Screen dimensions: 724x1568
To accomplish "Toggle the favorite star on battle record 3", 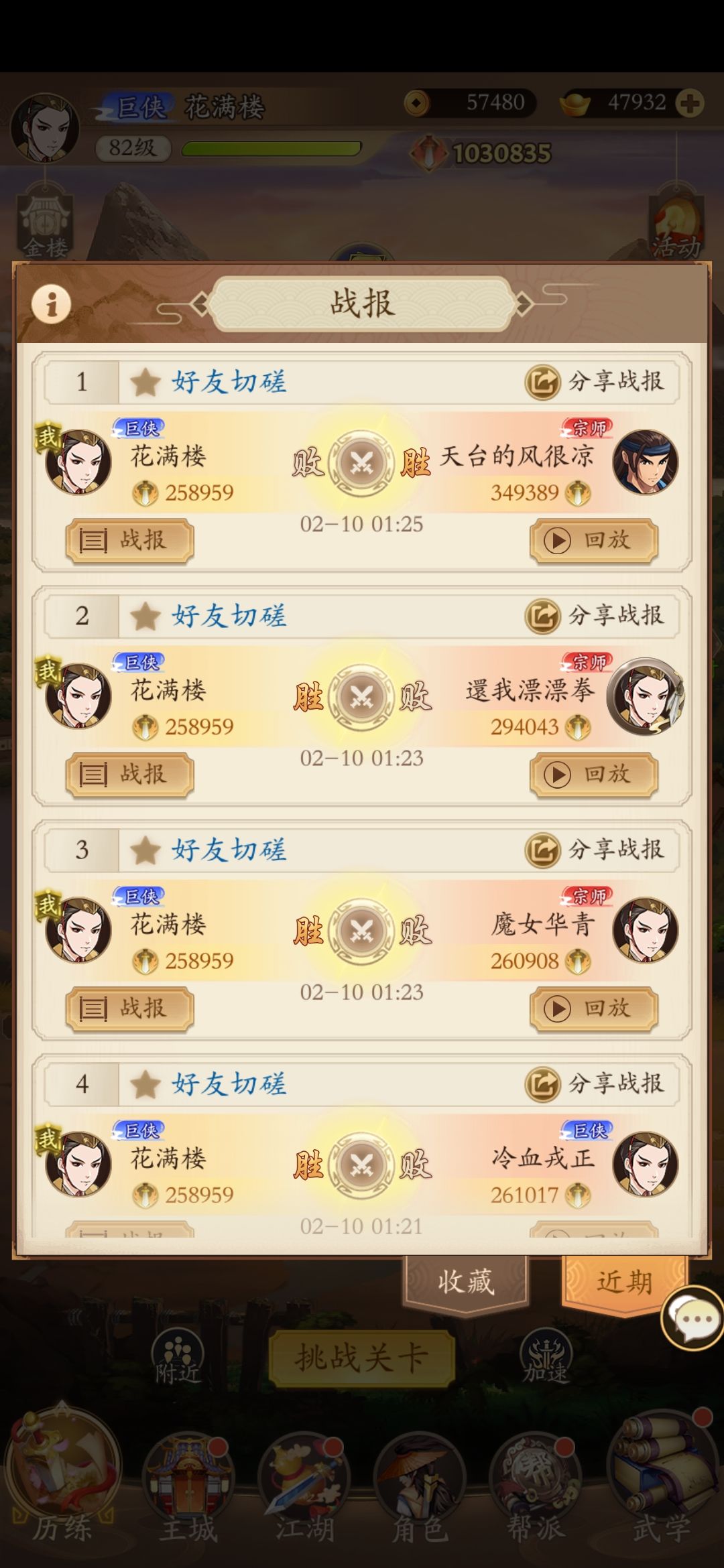I will pyautogui.click(x=144, y=850).
